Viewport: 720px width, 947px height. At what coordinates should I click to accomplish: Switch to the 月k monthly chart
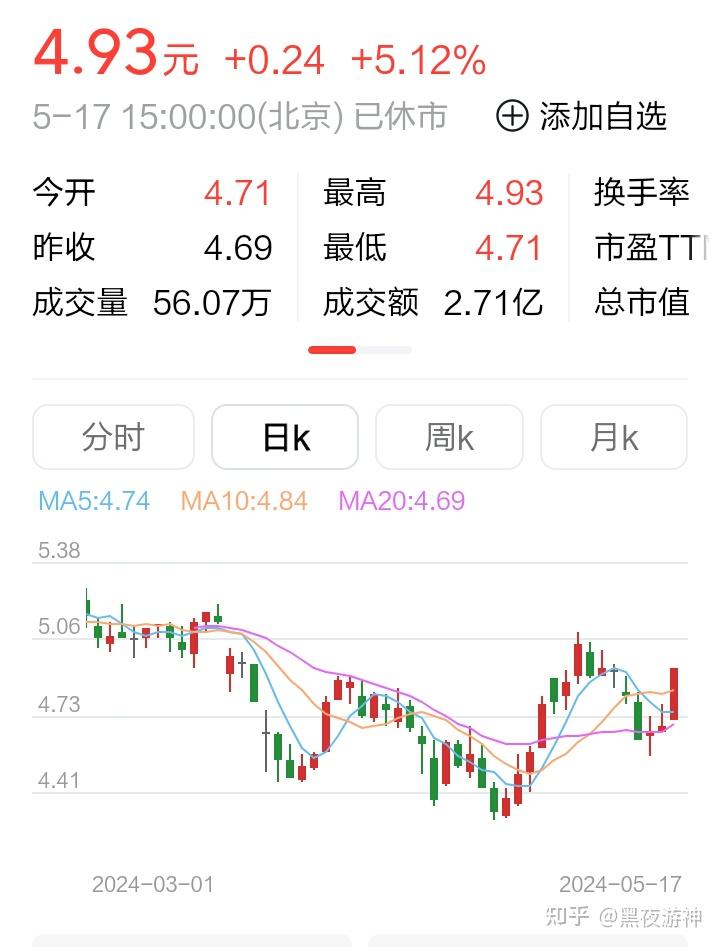pyautogui.click(x=613, y=437)
